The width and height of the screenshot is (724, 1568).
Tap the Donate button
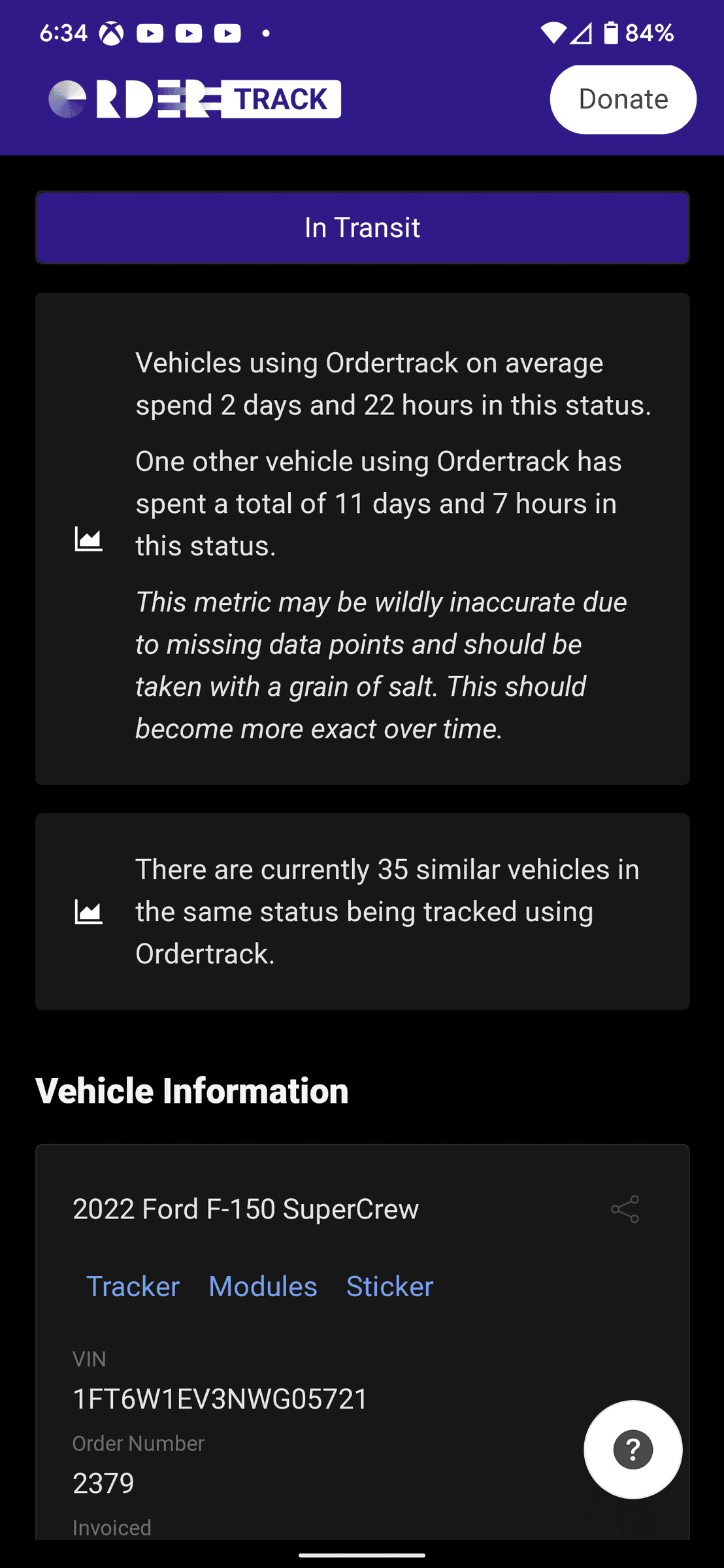(623, 99)
